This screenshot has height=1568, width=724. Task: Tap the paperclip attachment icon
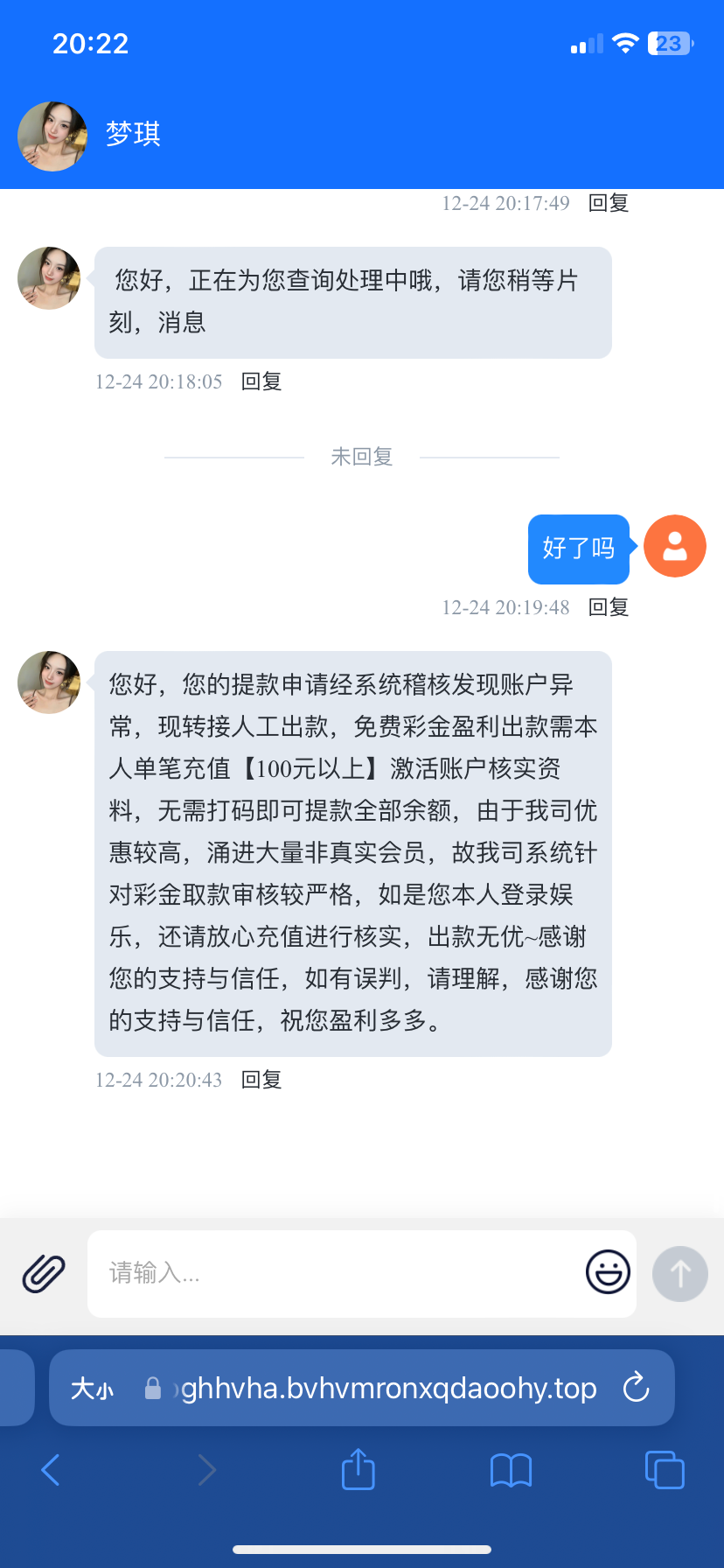pyautogui.click(x=44, y=1273)
